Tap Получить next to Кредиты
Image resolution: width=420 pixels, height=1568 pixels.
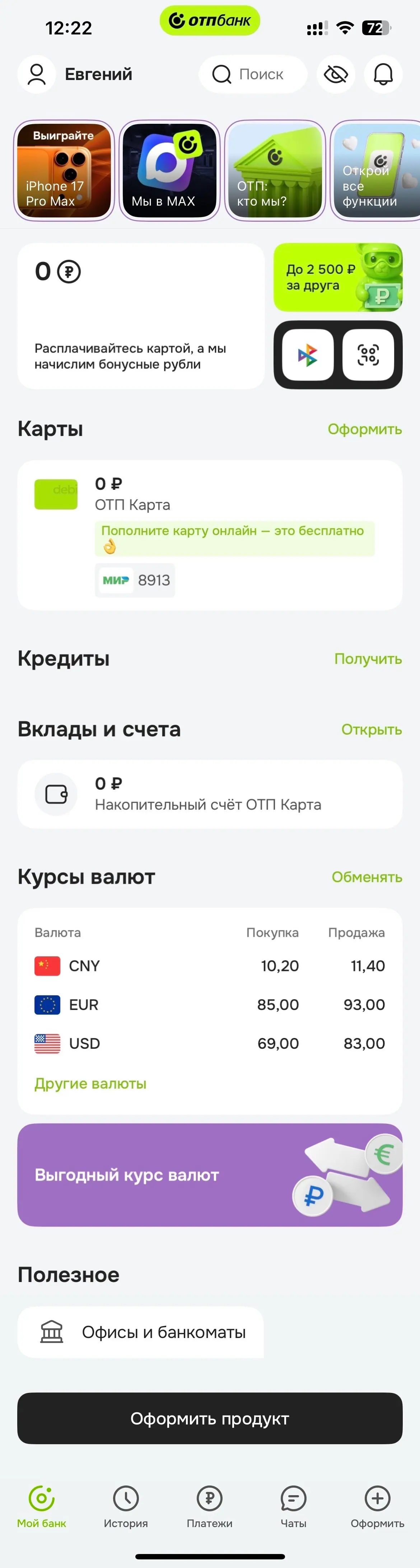368,659
